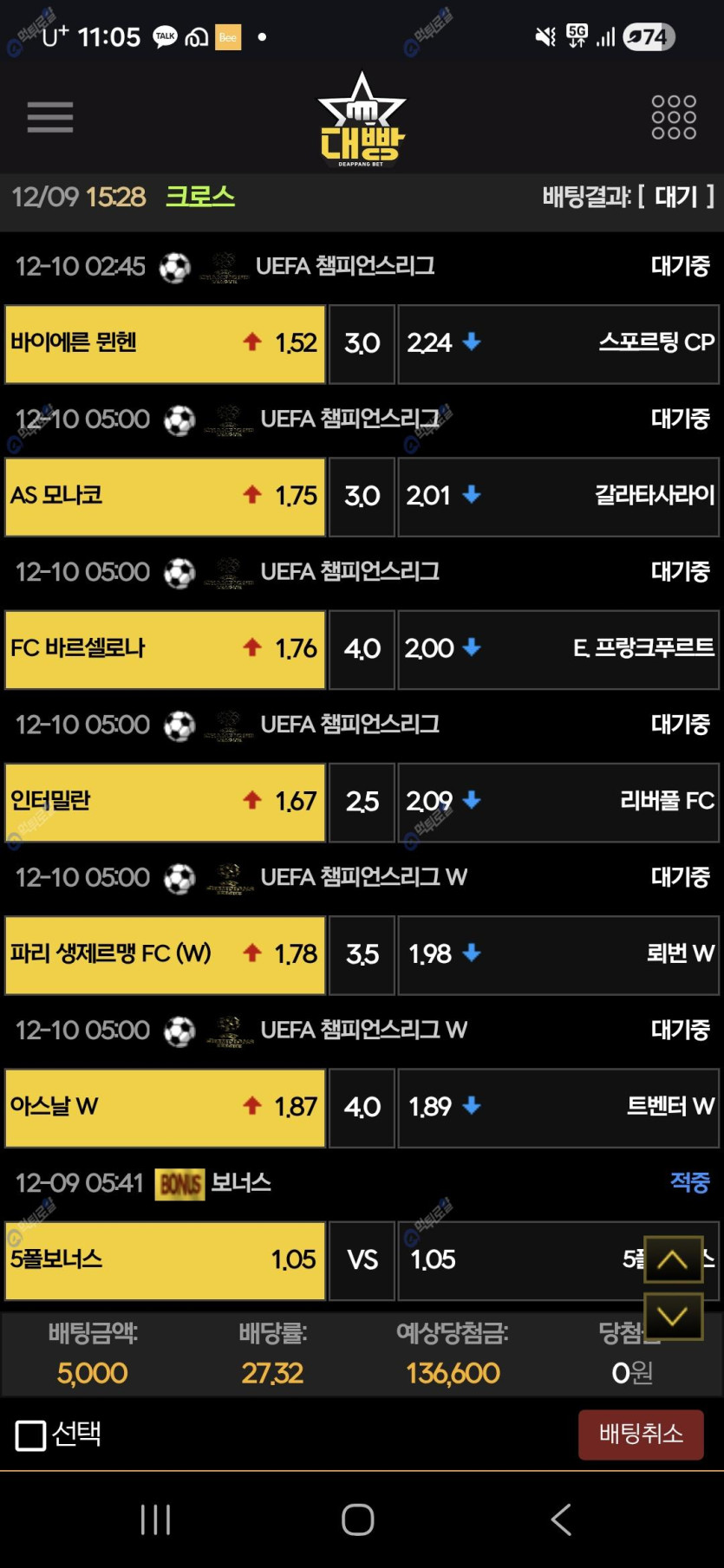
Task: Jump to top with the up arrow
Action: click(x=673, y=1259)
